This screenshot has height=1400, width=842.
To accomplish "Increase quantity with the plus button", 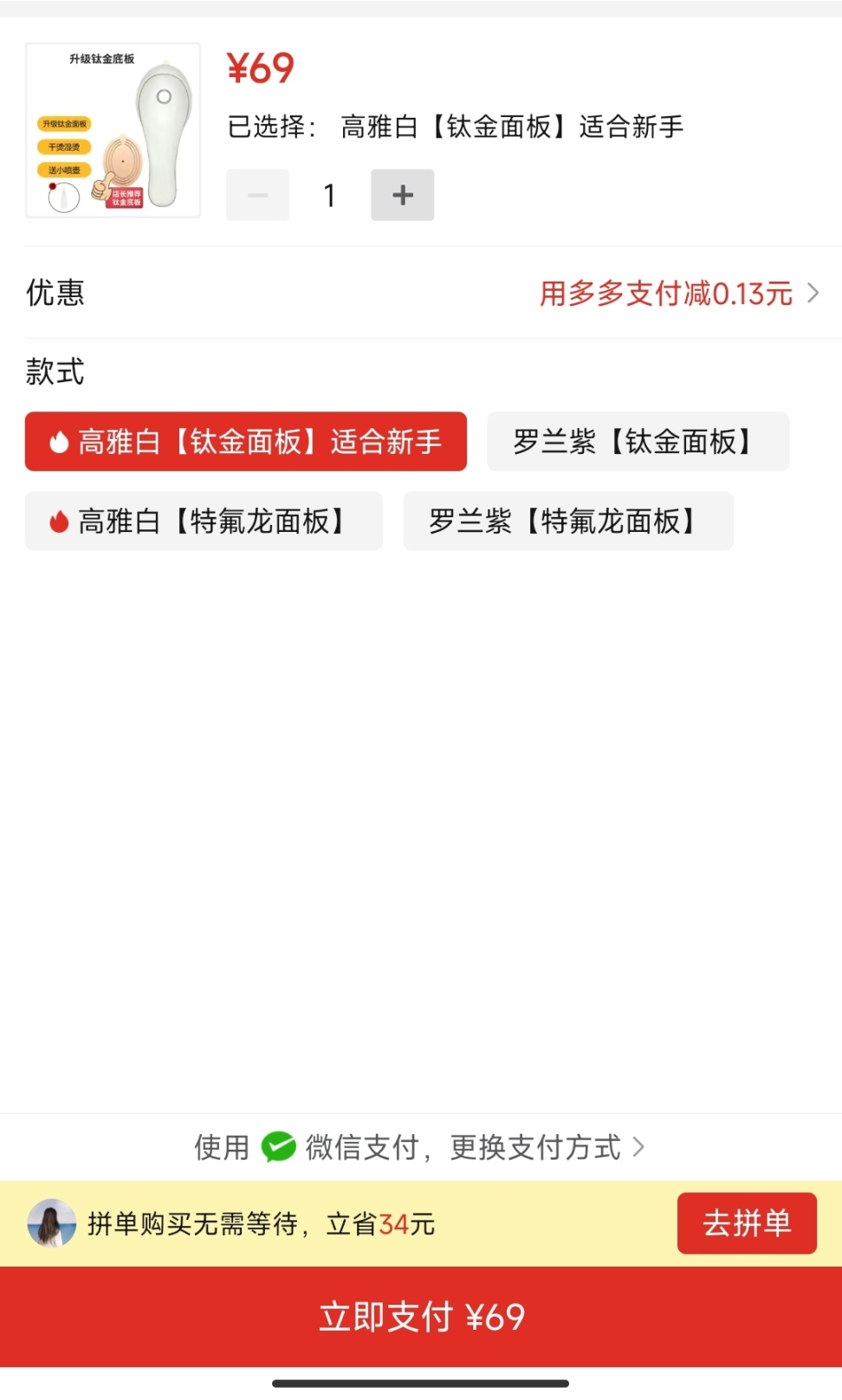I will pyautogui.click(x=402, y=195).
